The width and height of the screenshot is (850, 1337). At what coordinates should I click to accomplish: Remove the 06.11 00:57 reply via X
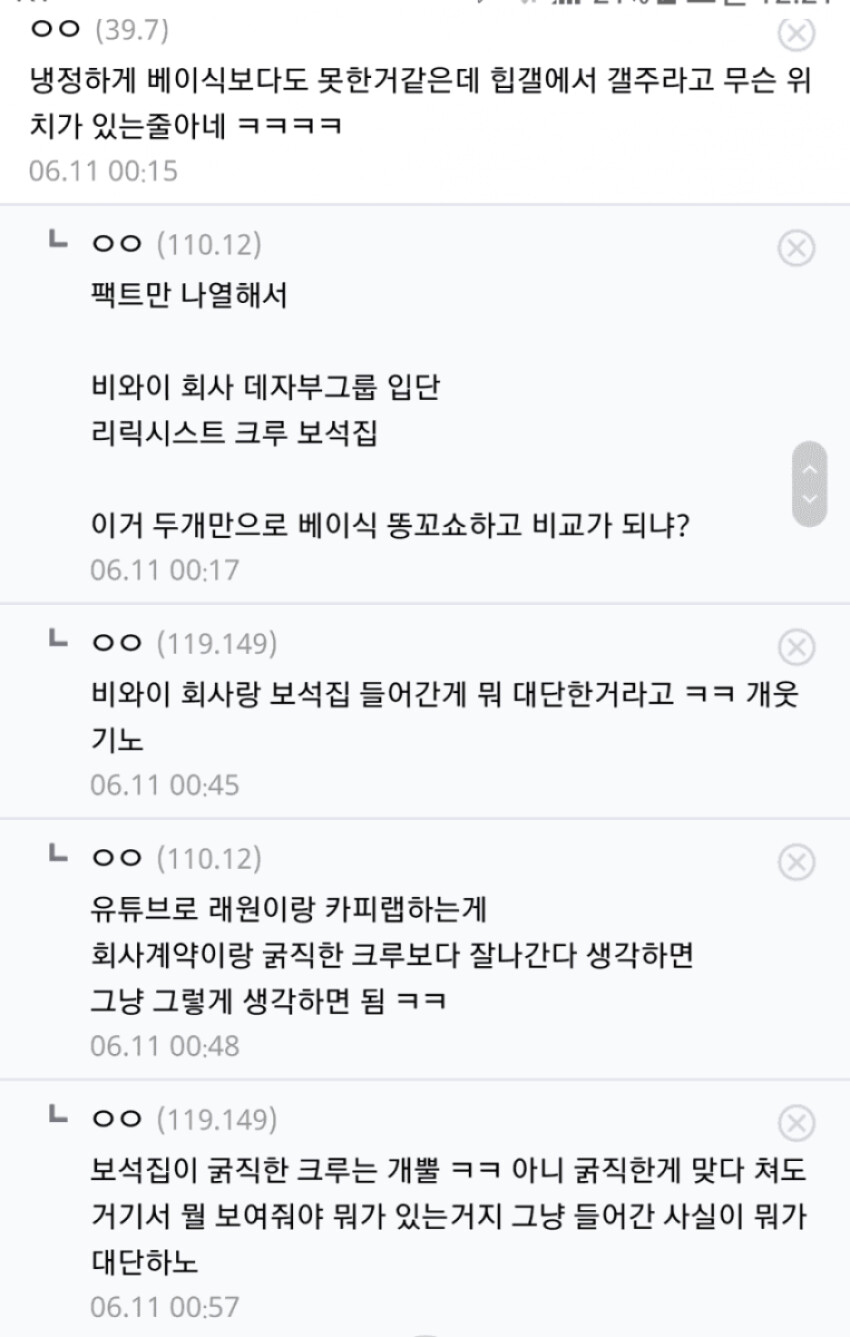tap(796, 1123)
